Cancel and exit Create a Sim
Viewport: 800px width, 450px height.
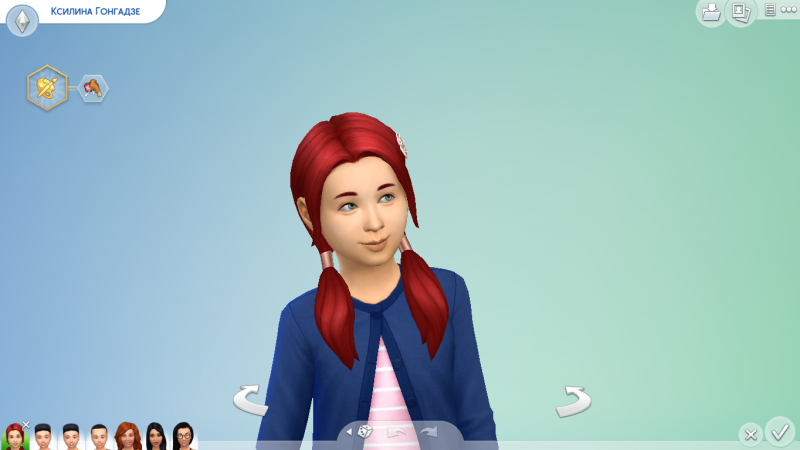click(750, 434)
